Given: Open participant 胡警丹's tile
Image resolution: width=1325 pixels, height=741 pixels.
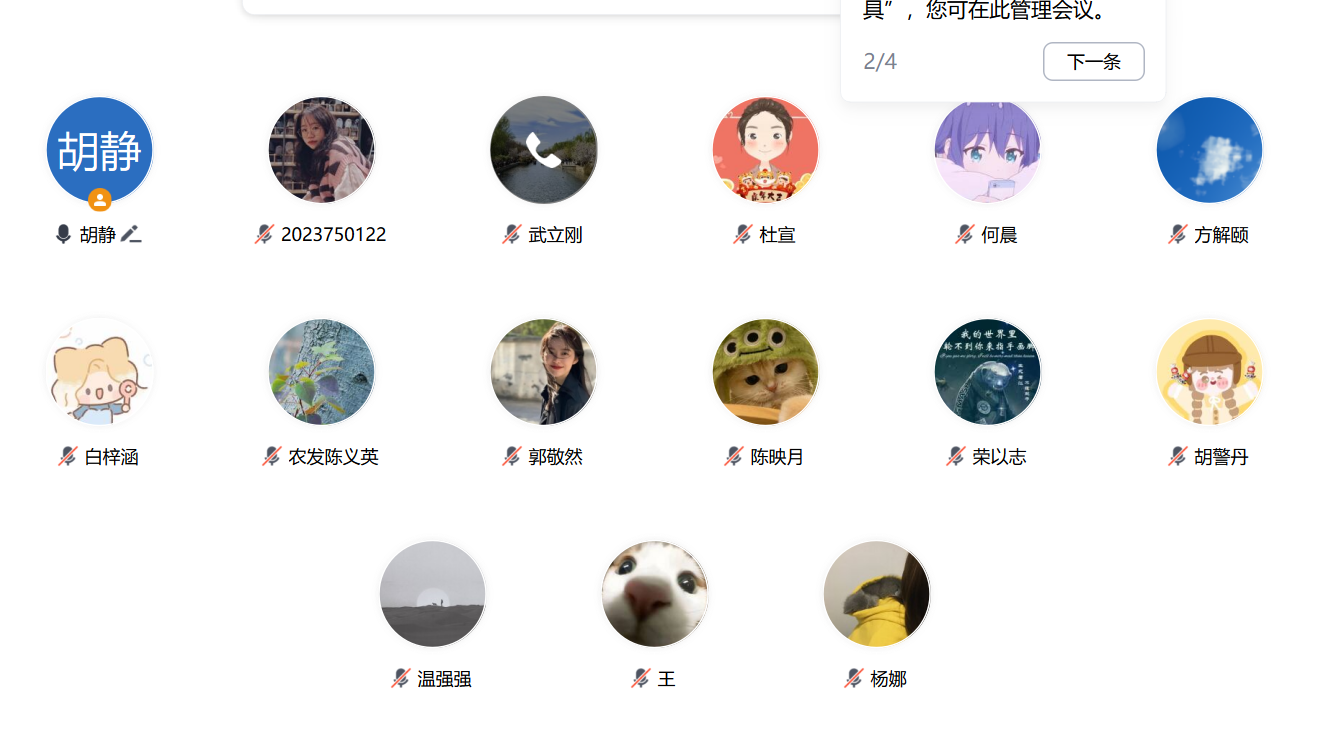Looking at the screenshot, I should pos(1209,372).
